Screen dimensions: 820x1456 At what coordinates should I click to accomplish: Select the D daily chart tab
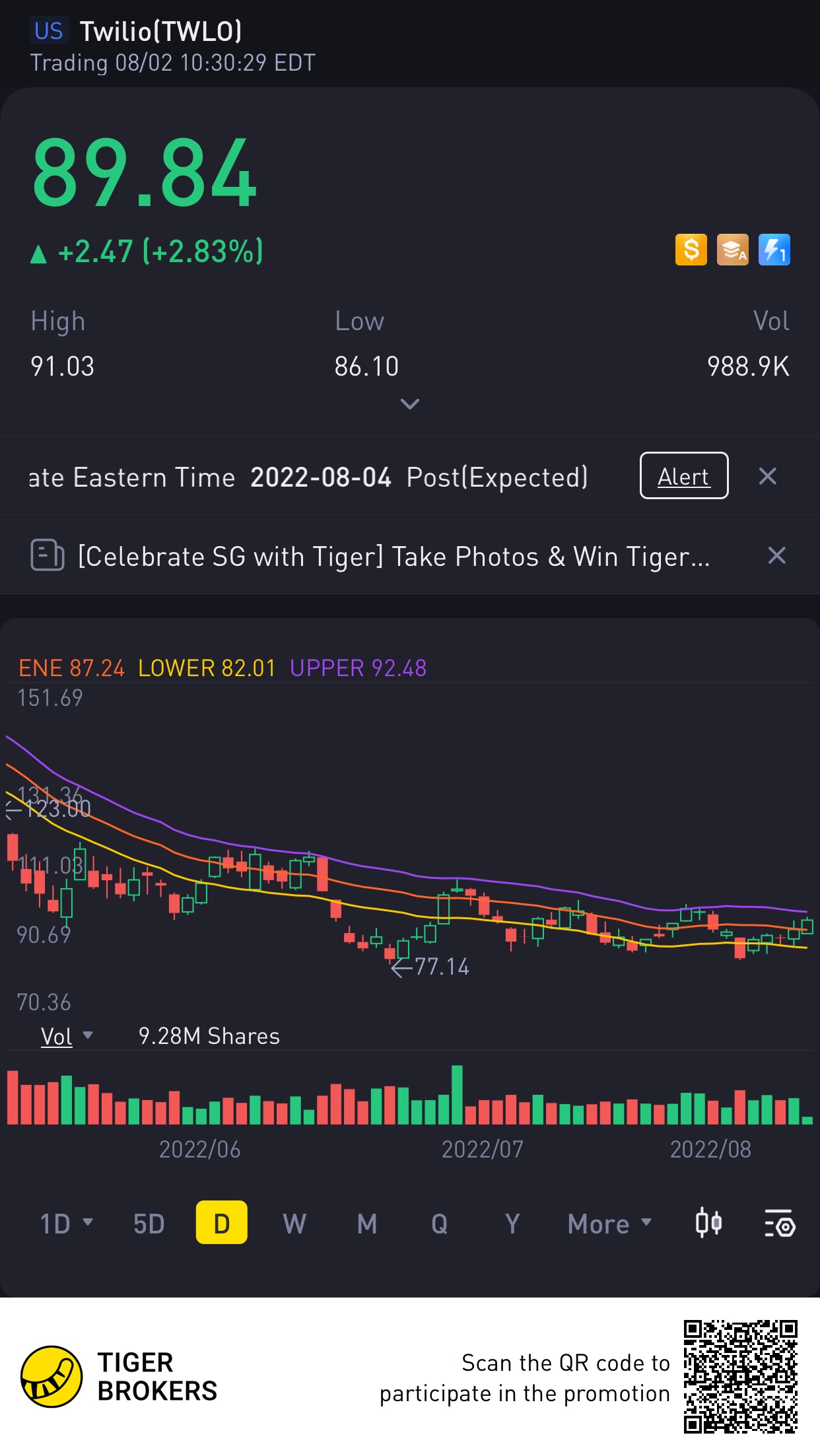pyautogui.click(x=222, y=1222)
